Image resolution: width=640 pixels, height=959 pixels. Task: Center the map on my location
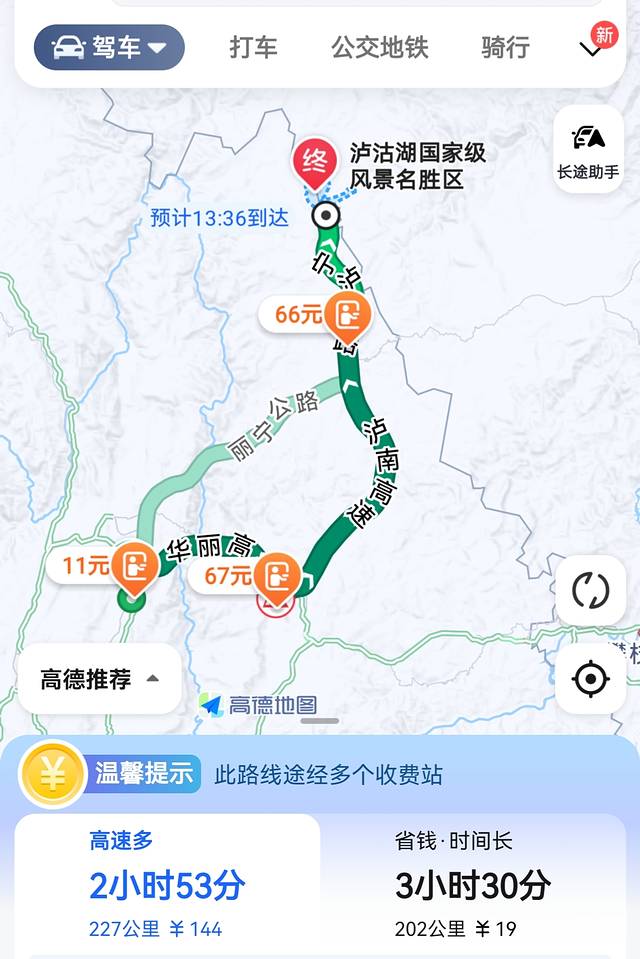(590, 679)
